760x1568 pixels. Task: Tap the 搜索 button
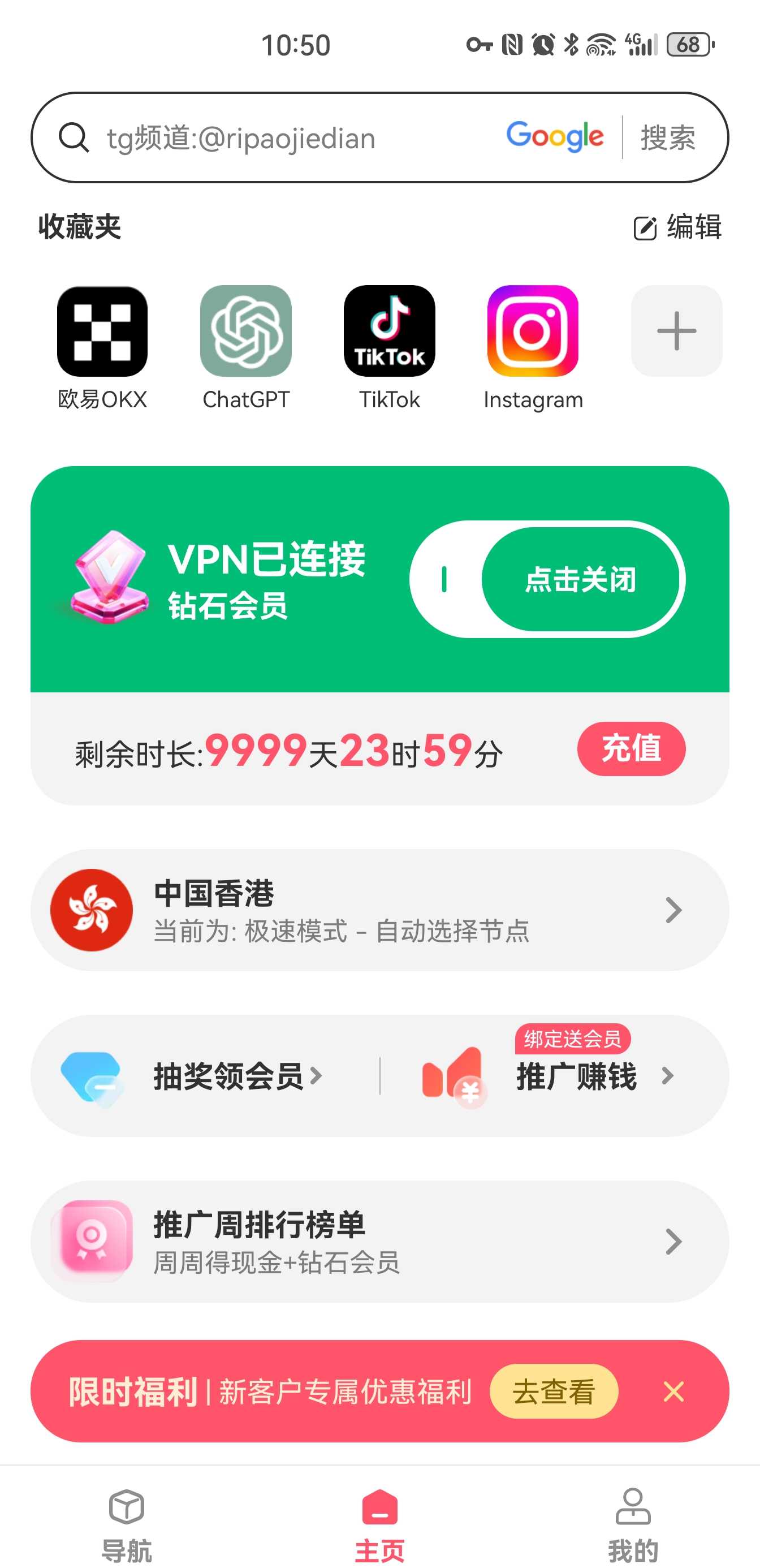[667, 138]
